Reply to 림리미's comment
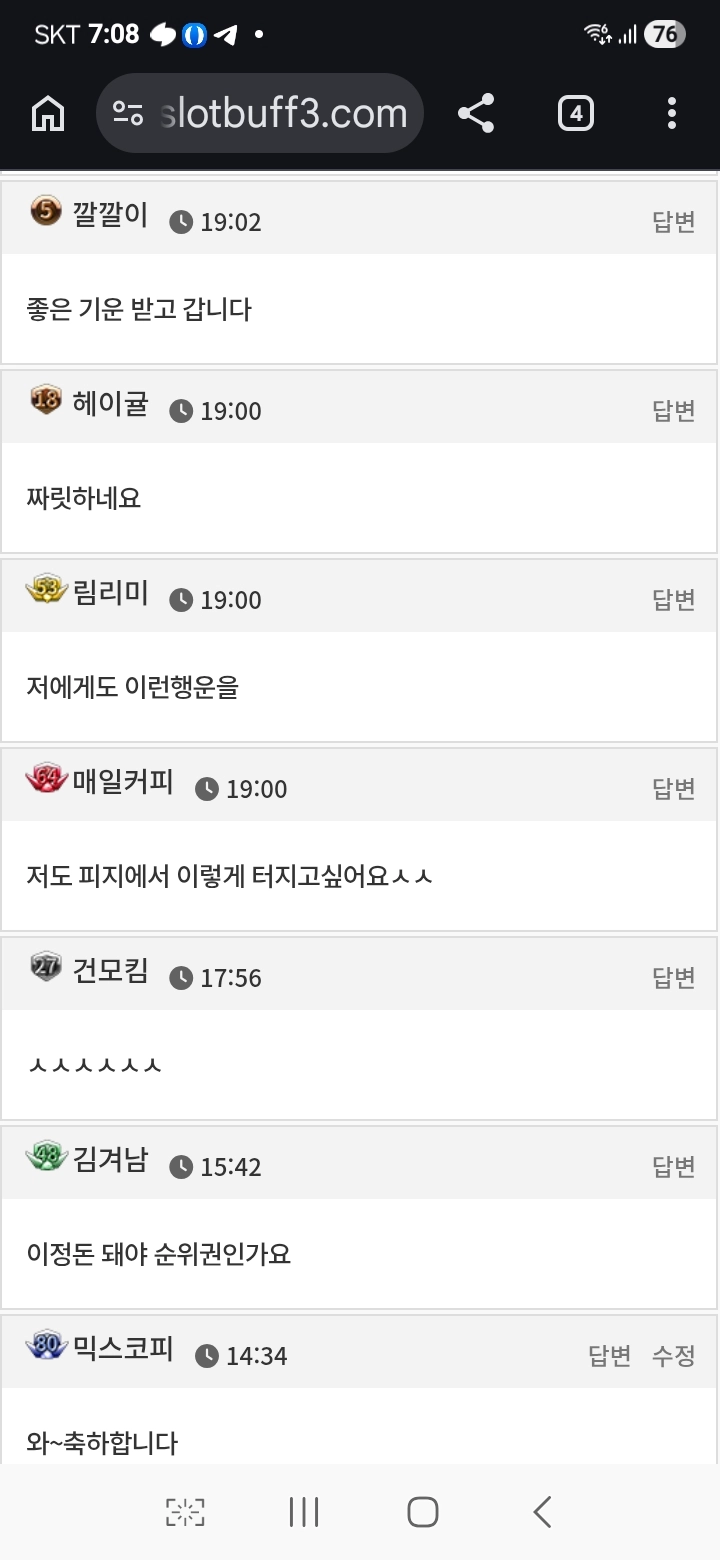Viewport: 720px width, 1560px height. pyautogui.click(x=673, y=600)
